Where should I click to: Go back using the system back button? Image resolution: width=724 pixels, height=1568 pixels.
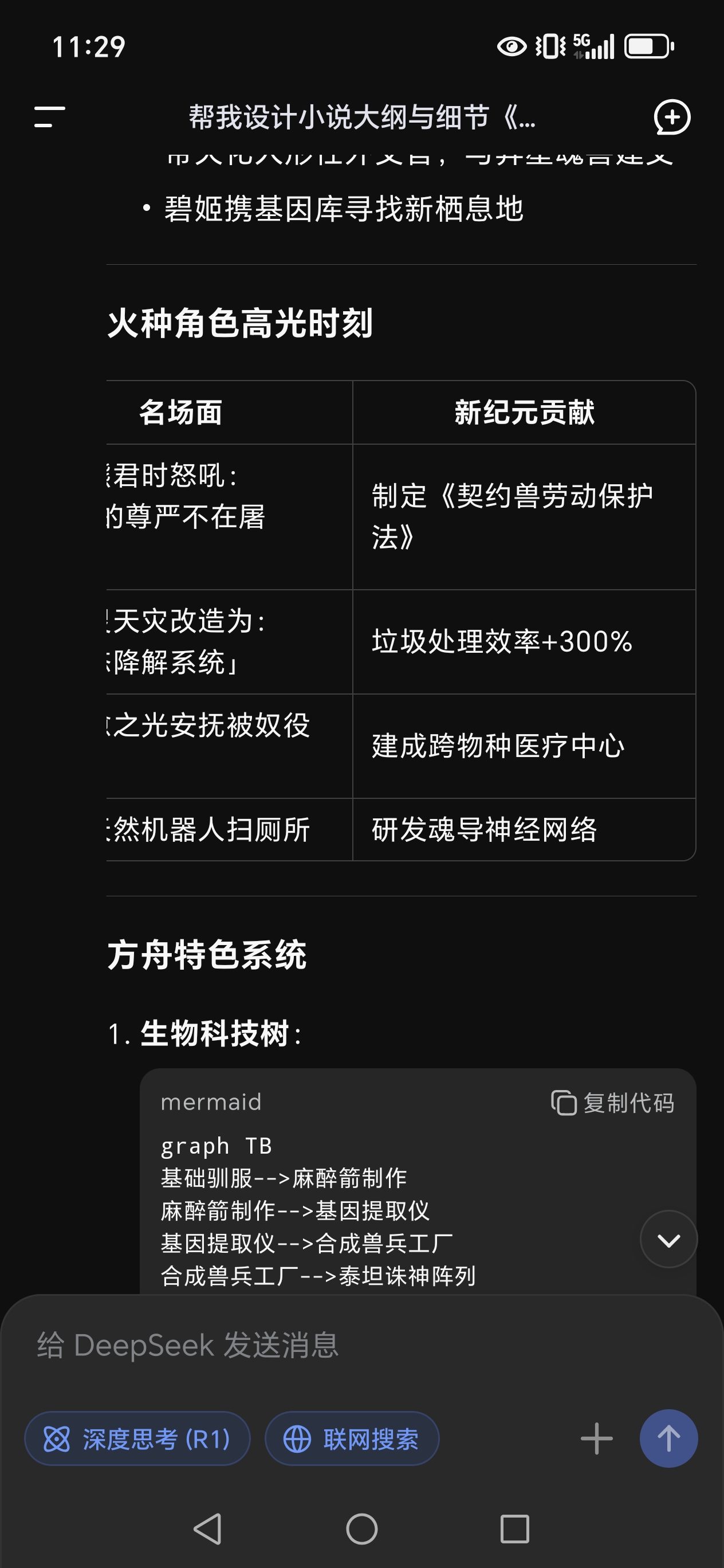click(x=207, y=1529)
